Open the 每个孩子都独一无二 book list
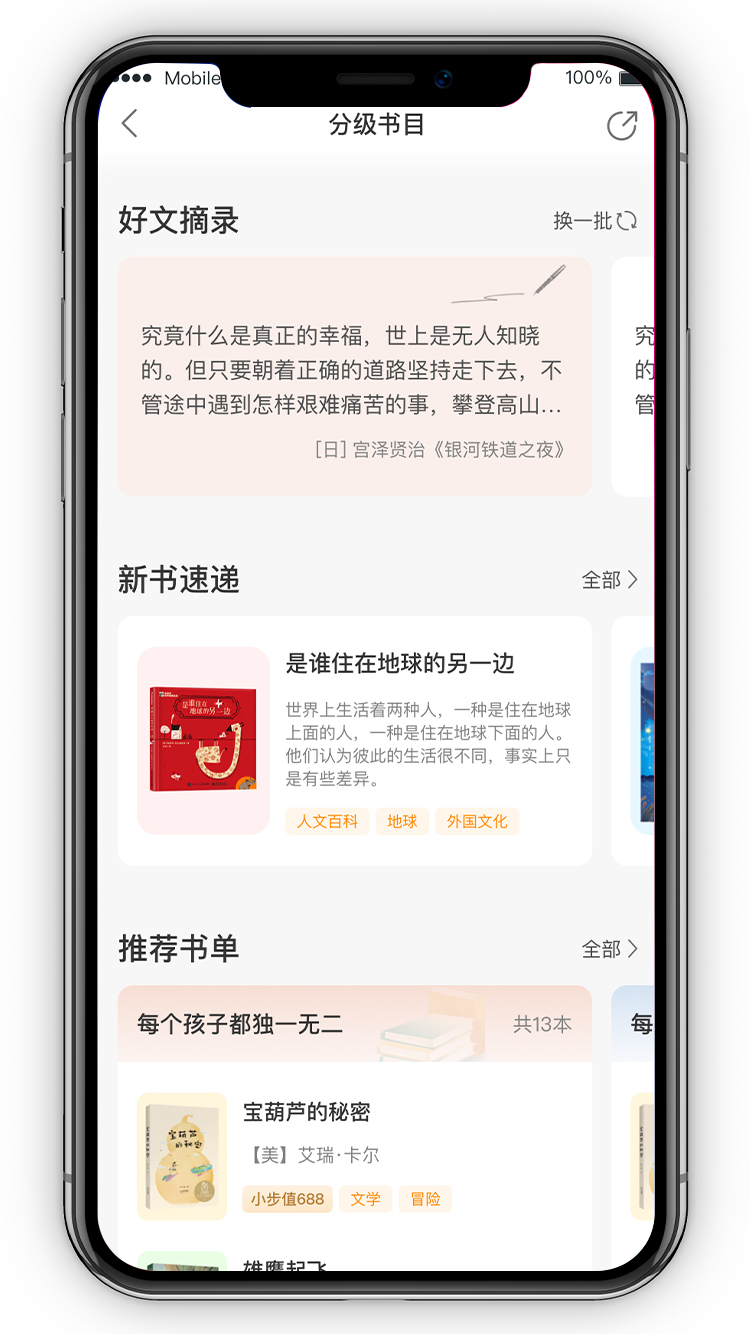This screenshot has width=750, height=1334. click(x=240, y=1024)
